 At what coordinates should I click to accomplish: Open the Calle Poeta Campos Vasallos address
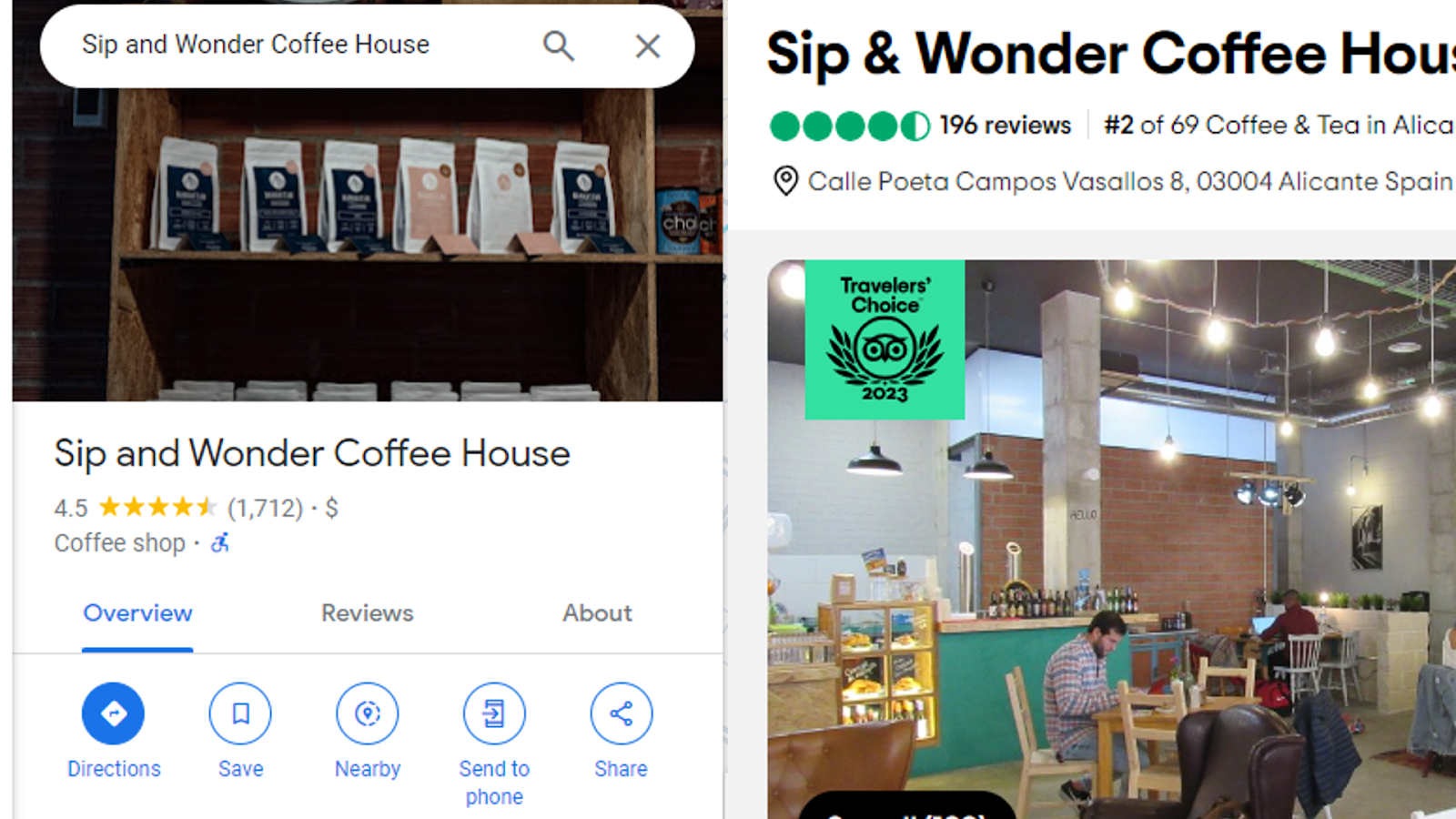click(1128, 181)
